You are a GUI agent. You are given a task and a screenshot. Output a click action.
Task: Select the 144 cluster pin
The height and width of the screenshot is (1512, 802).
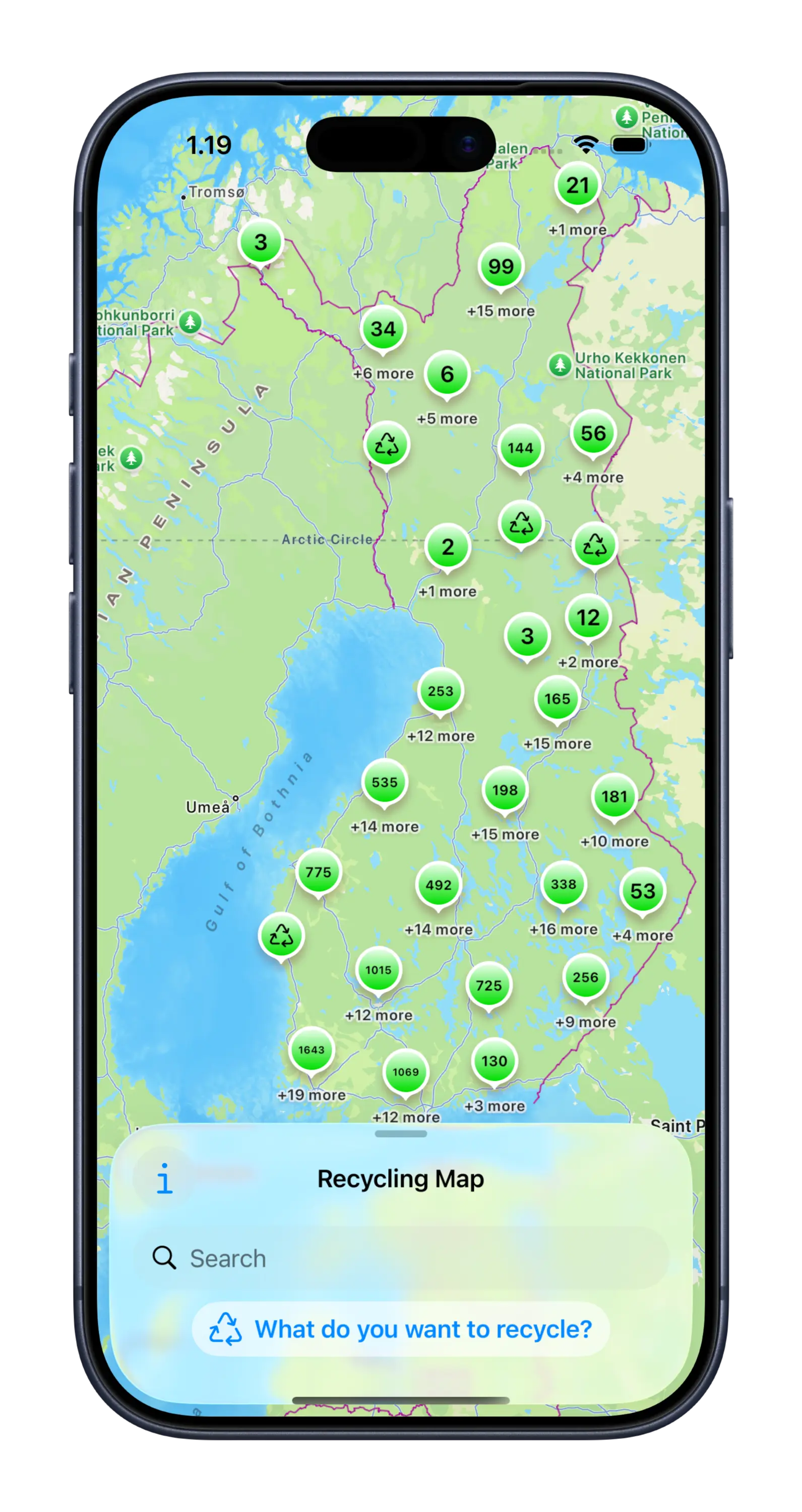[x=520, y=448]
